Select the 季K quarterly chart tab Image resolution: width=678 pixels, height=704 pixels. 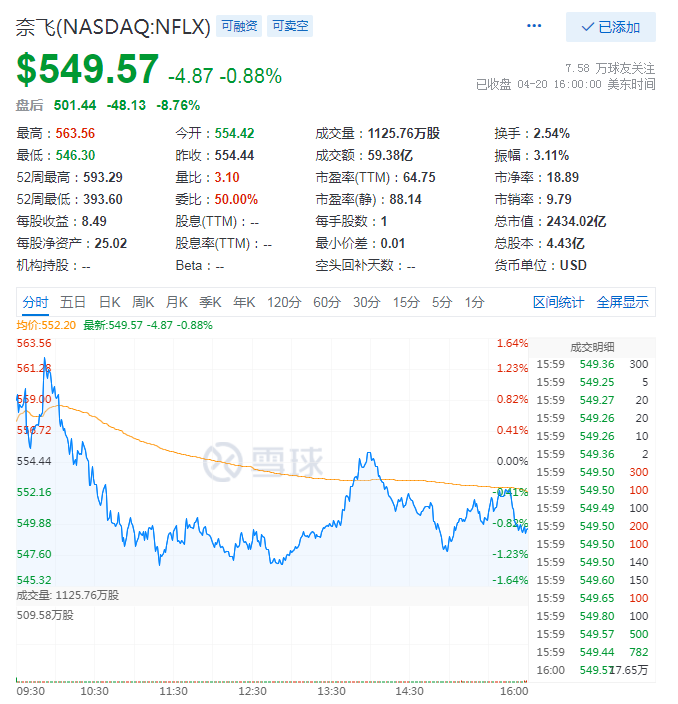click(x=210, y=302)
